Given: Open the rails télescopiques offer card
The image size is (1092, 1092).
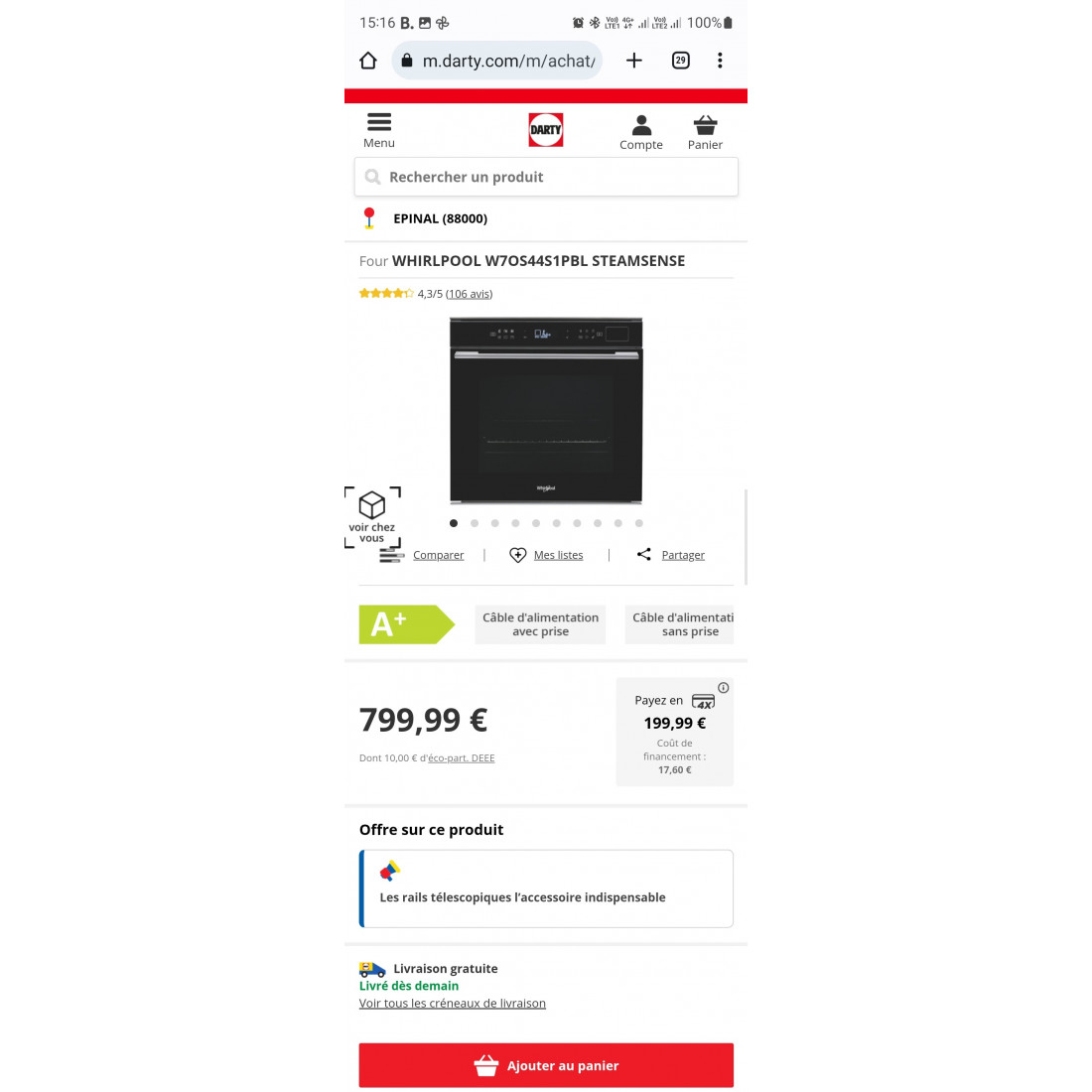Looking at the screenshot, I should [x=546, y=888].
